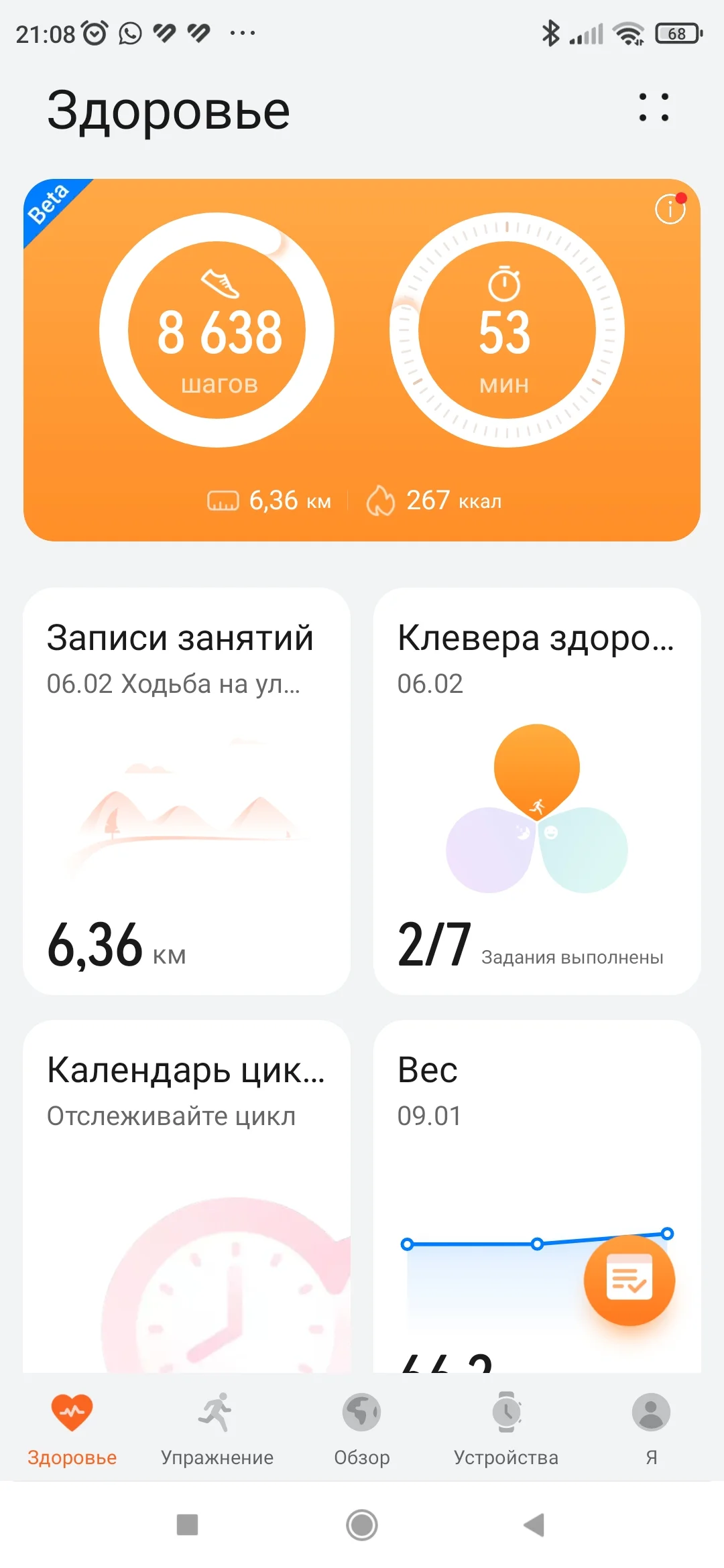
Task: Switch to the Я profile tab
Action: (x=651, y=1427)
